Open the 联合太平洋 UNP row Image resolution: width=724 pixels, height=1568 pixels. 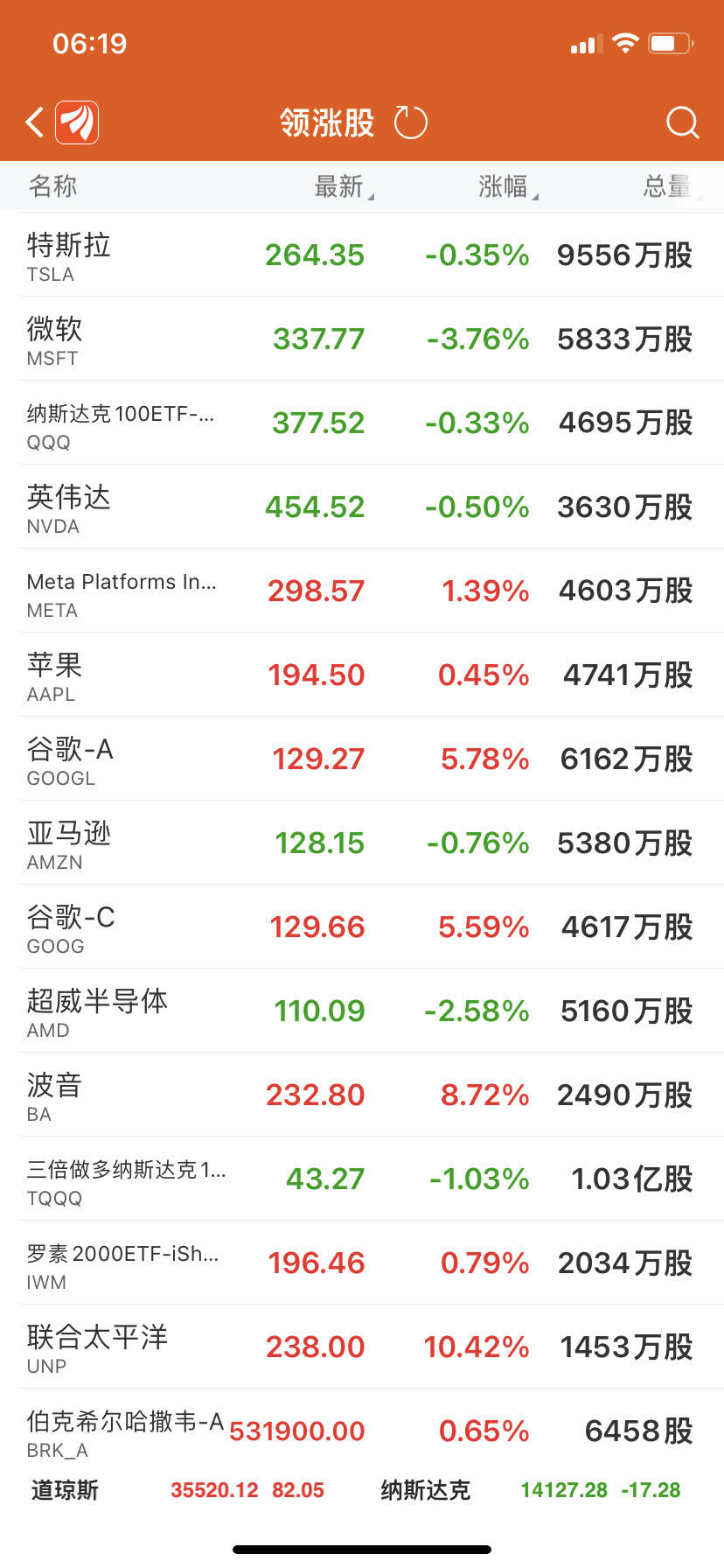point(362,1347)
